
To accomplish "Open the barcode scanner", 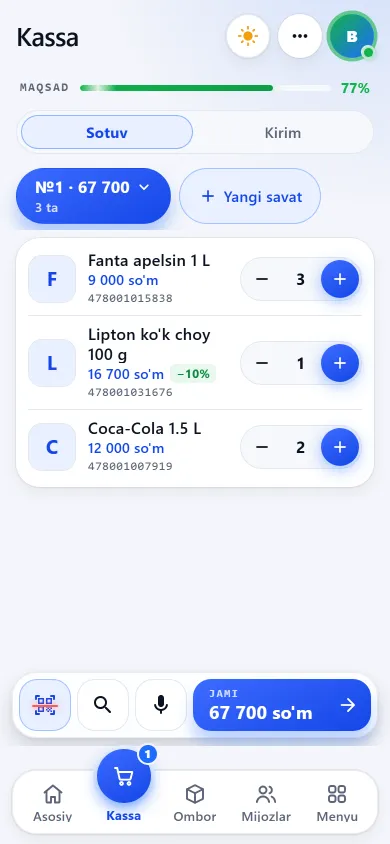I will pos(45,705).
